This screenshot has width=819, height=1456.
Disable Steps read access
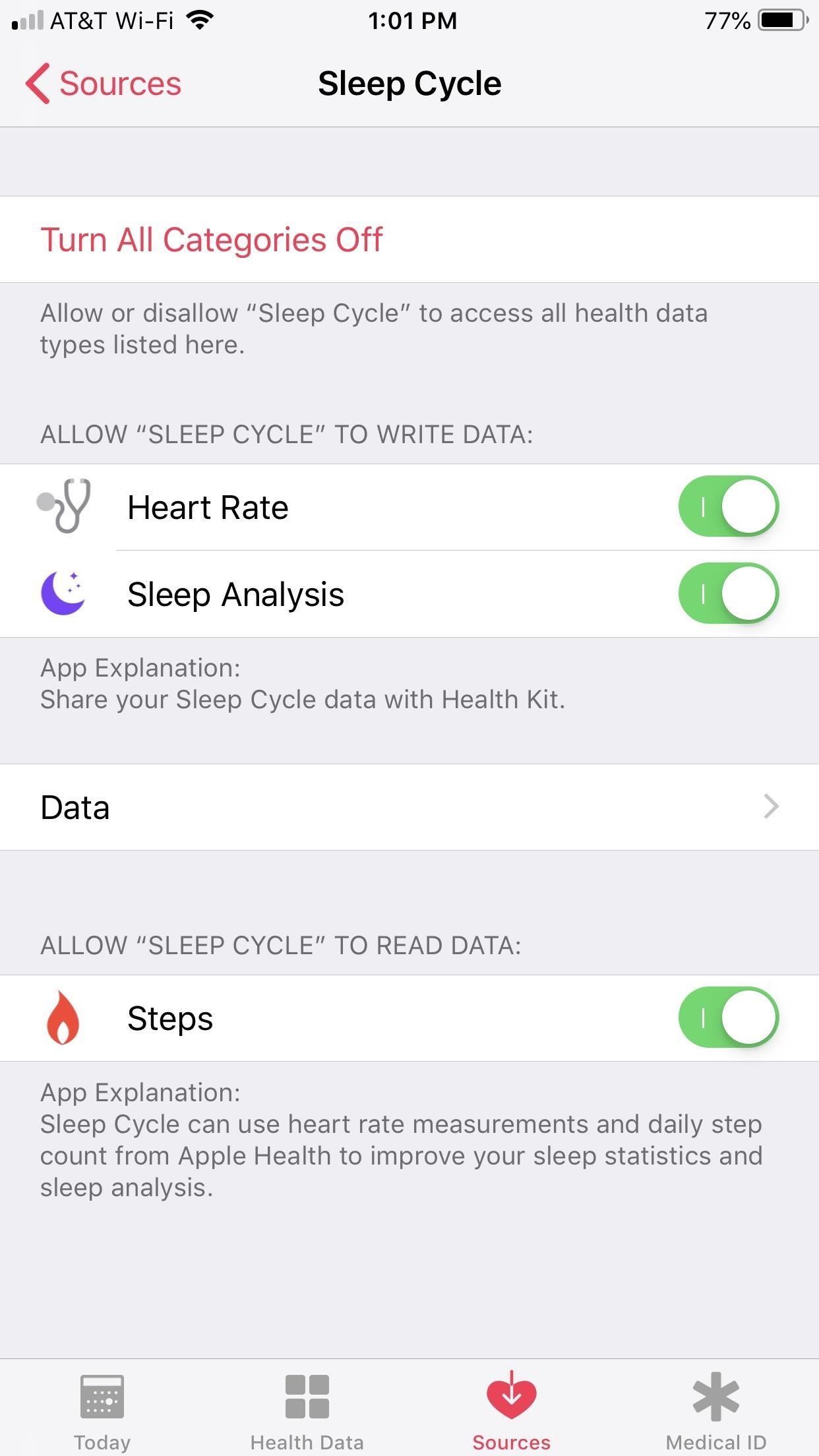[x=728, y=1017]
